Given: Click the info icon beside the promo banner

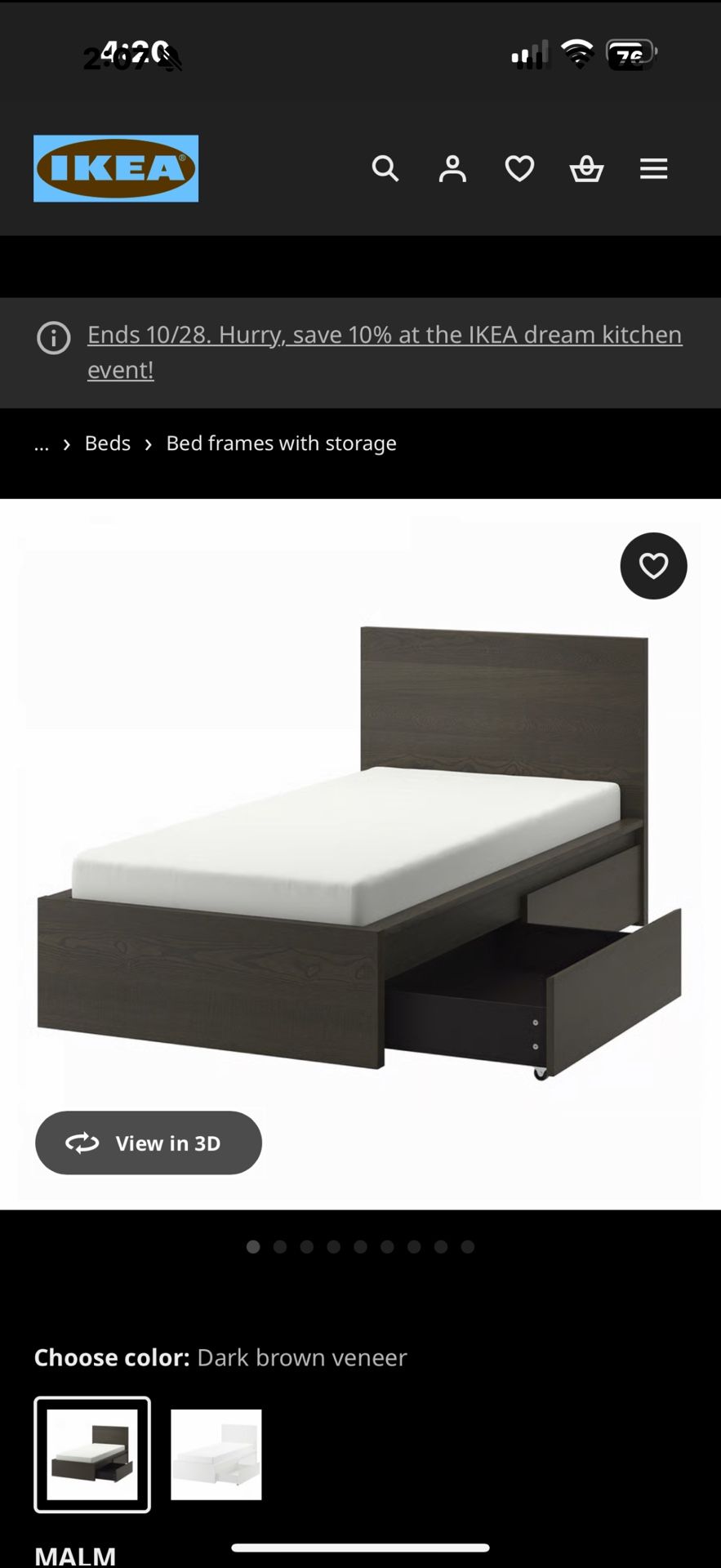Looking at the screenshot, I should click(53, 338).
